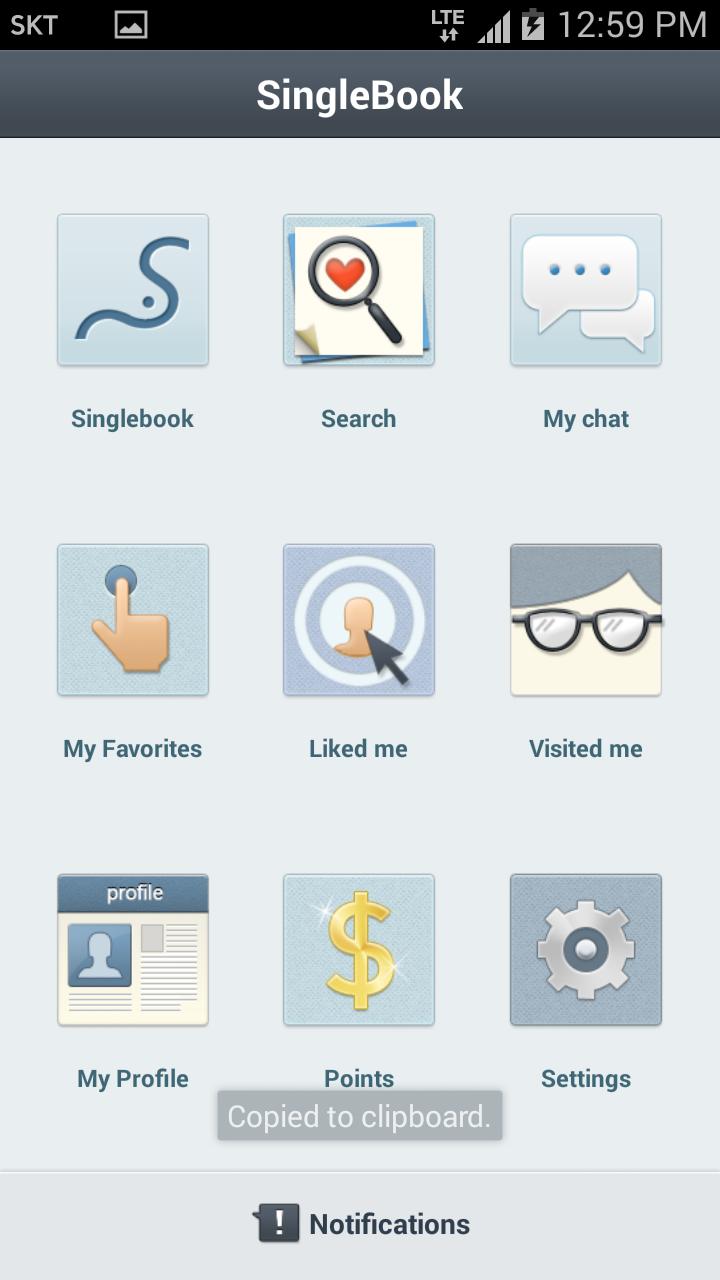The height and width of the screenshot is (1280, 720).
Task: Open the Search tile
Action: 359,290
